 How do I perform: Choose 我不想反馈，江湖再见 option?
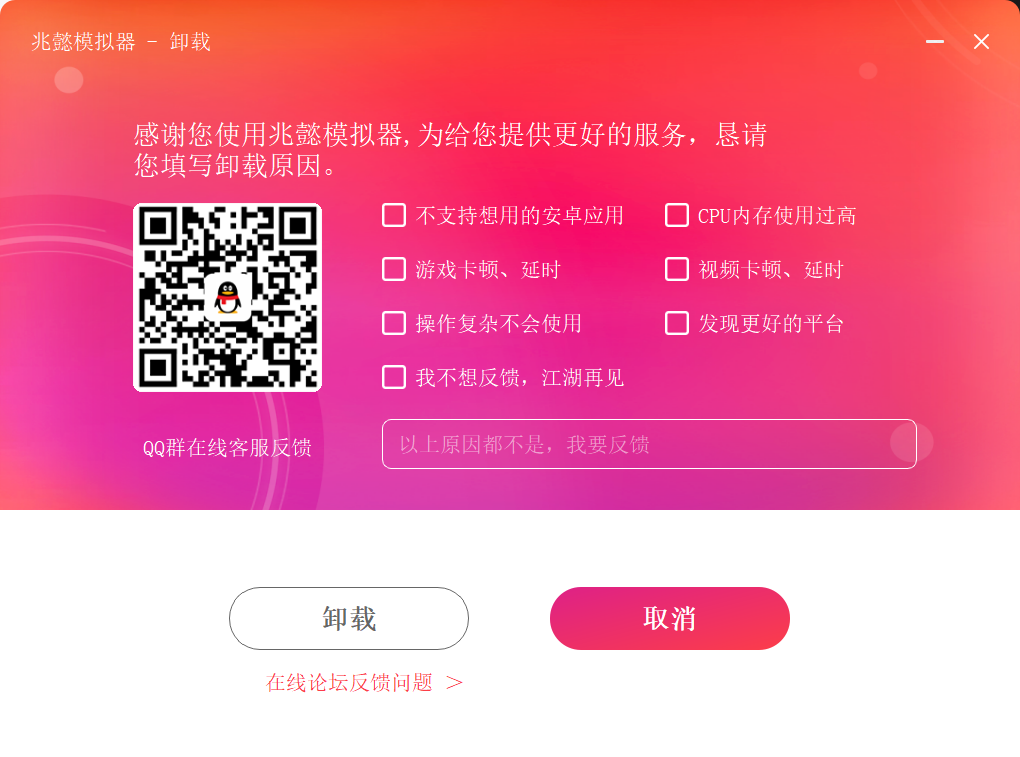(x=394, y=377)
